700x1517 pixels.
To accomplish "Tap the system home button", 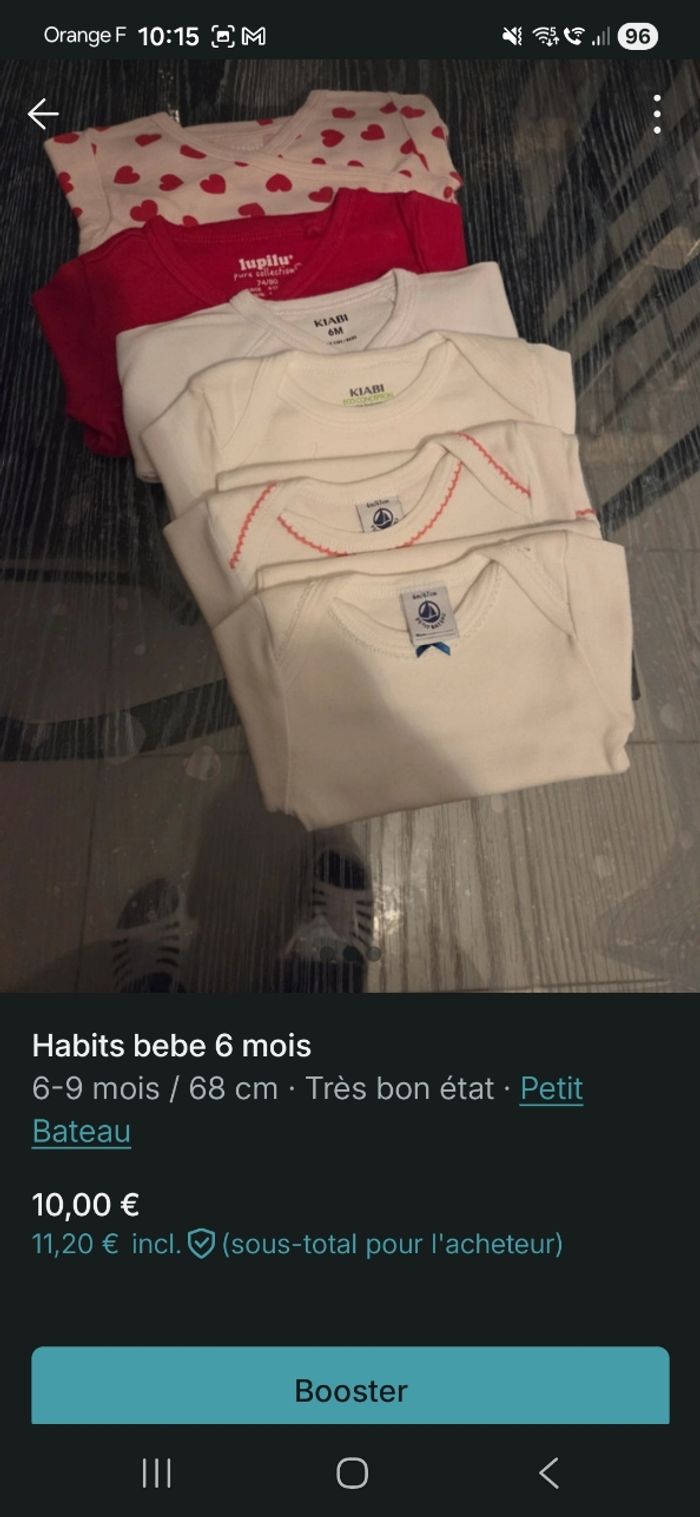I will [351, 1472].
